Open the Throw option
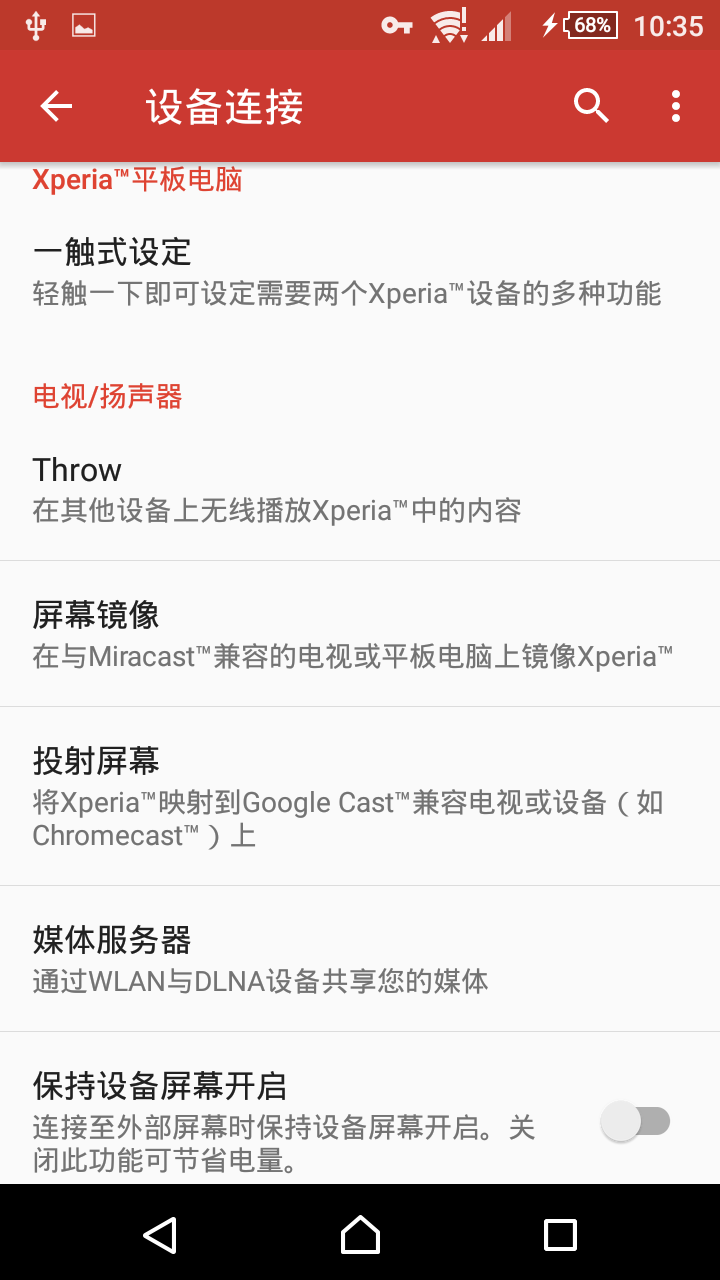 [x=360, y=489]
